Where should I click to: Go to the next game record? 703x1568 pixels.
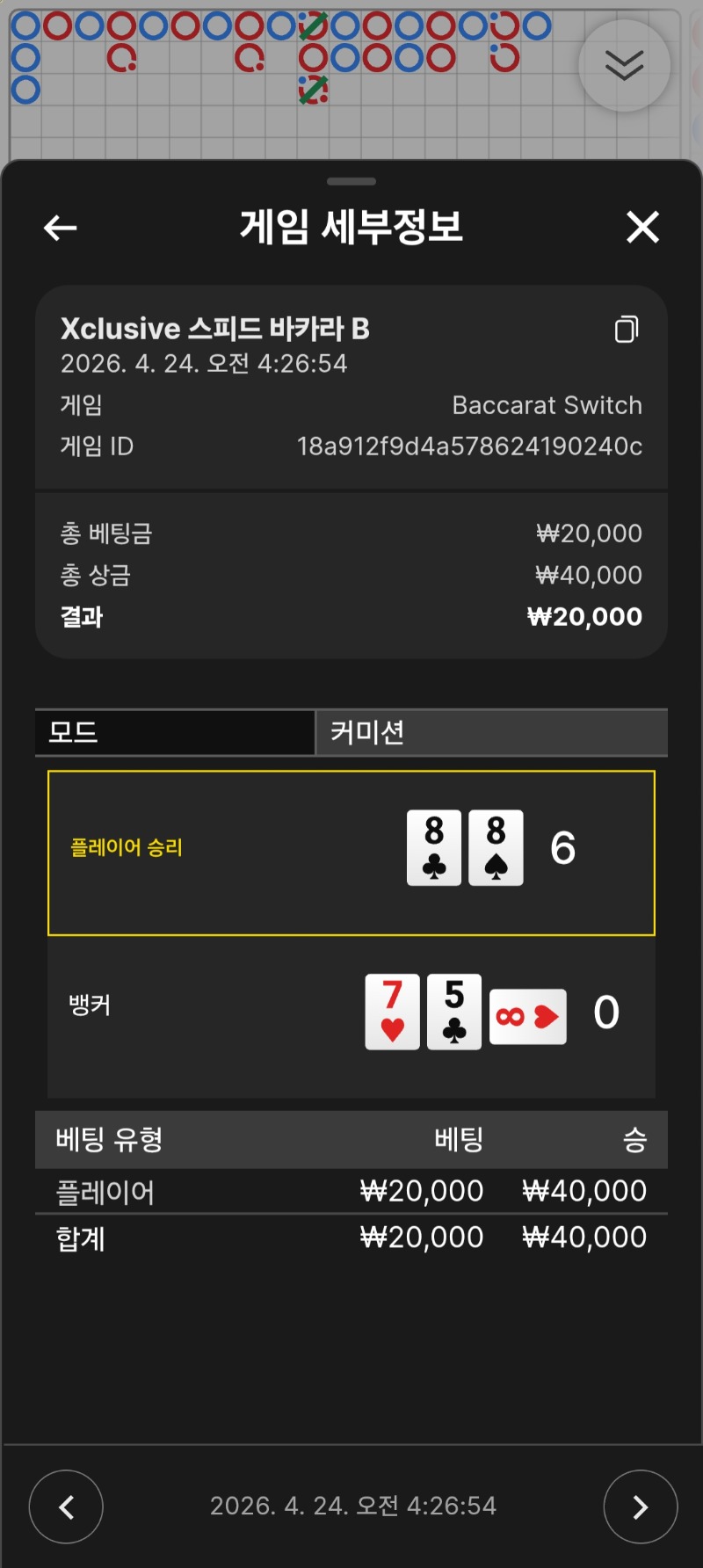pyautogui.click(x=640, y=1506)
